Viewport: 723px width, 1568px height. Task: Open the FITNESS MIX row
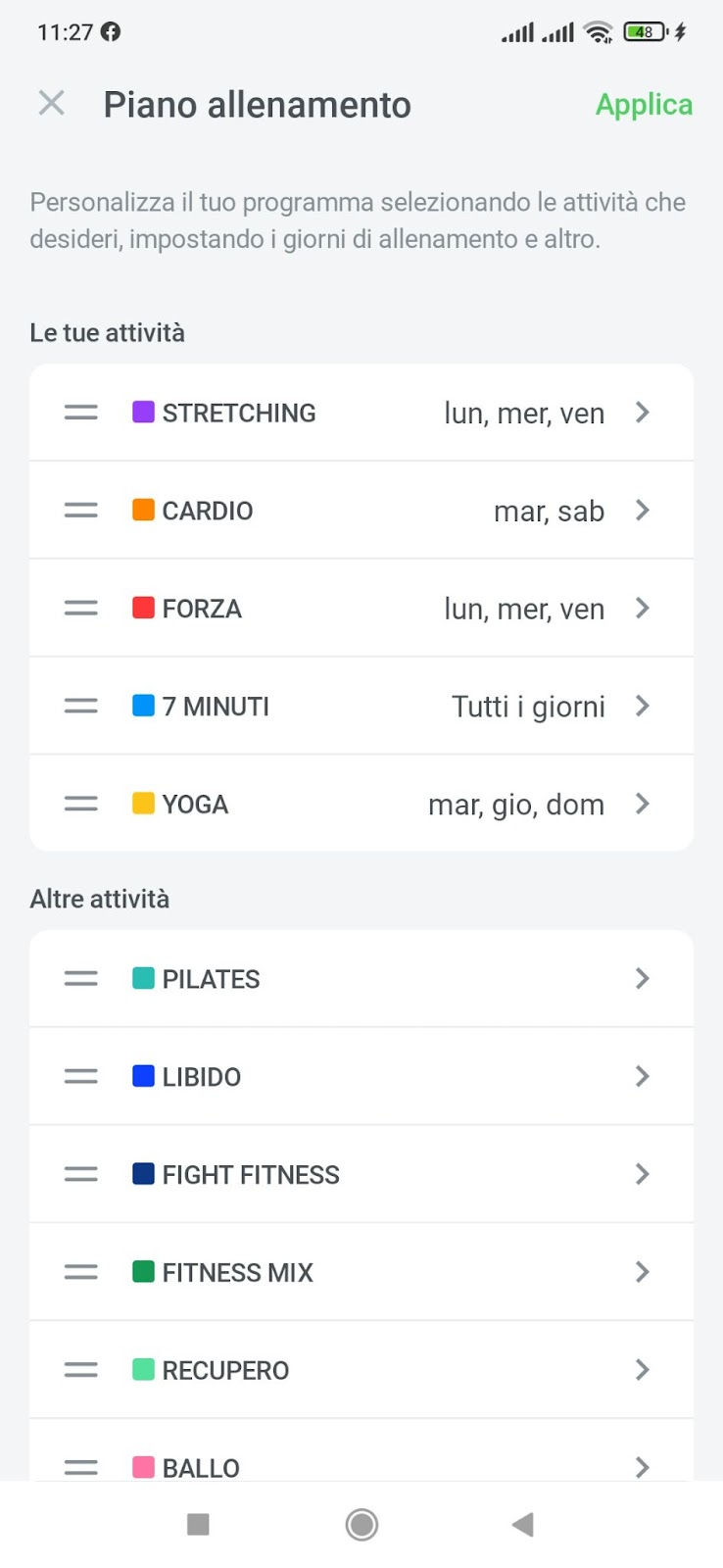coord(361,1273)
